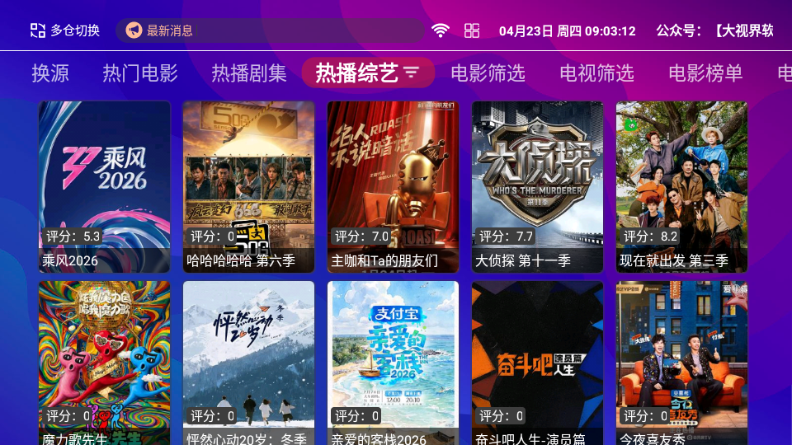Open the 最新消息 announcement bar

(170, 30)
